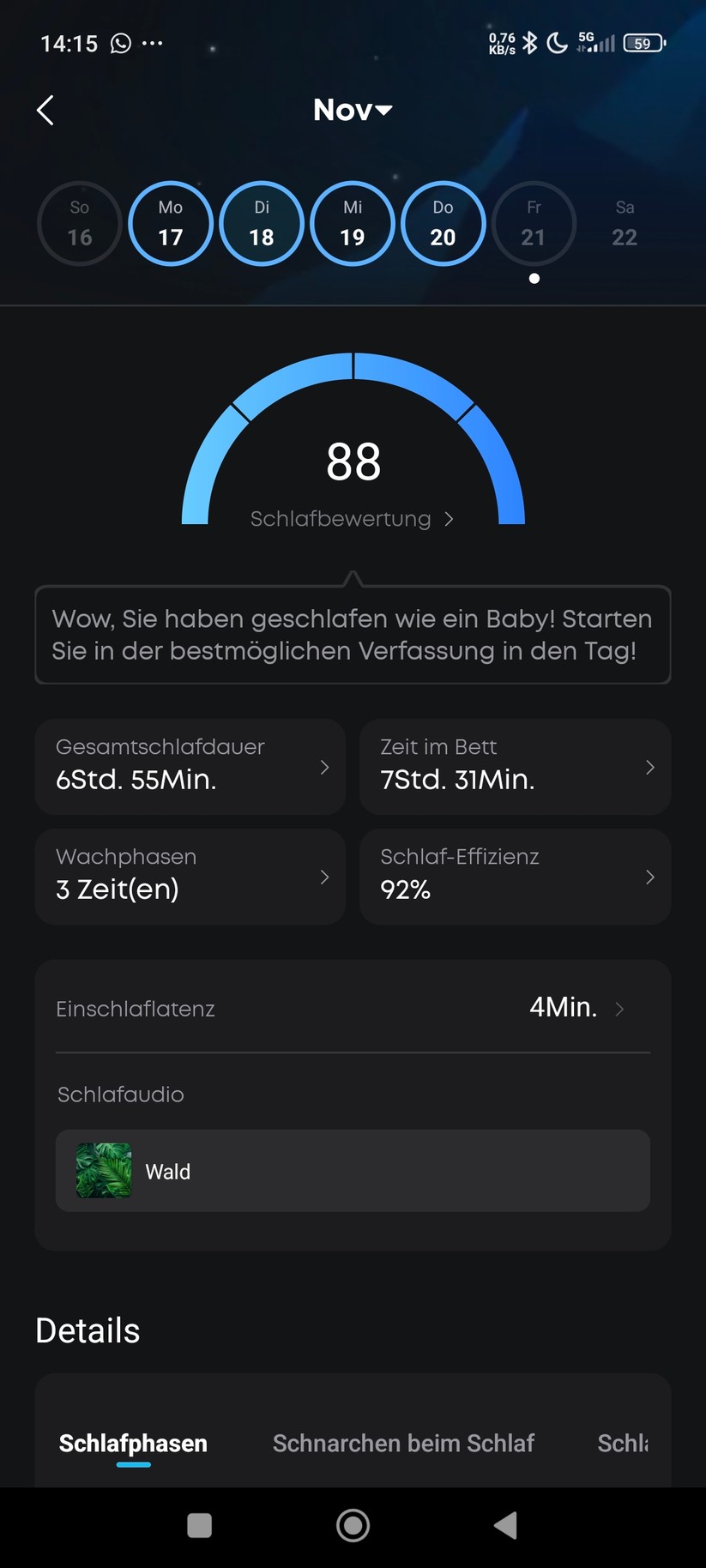The height and width of the screenshot is (1568, 706).
Task: Open the Gesamtschlafdauer card
Action: click(190, 766)
